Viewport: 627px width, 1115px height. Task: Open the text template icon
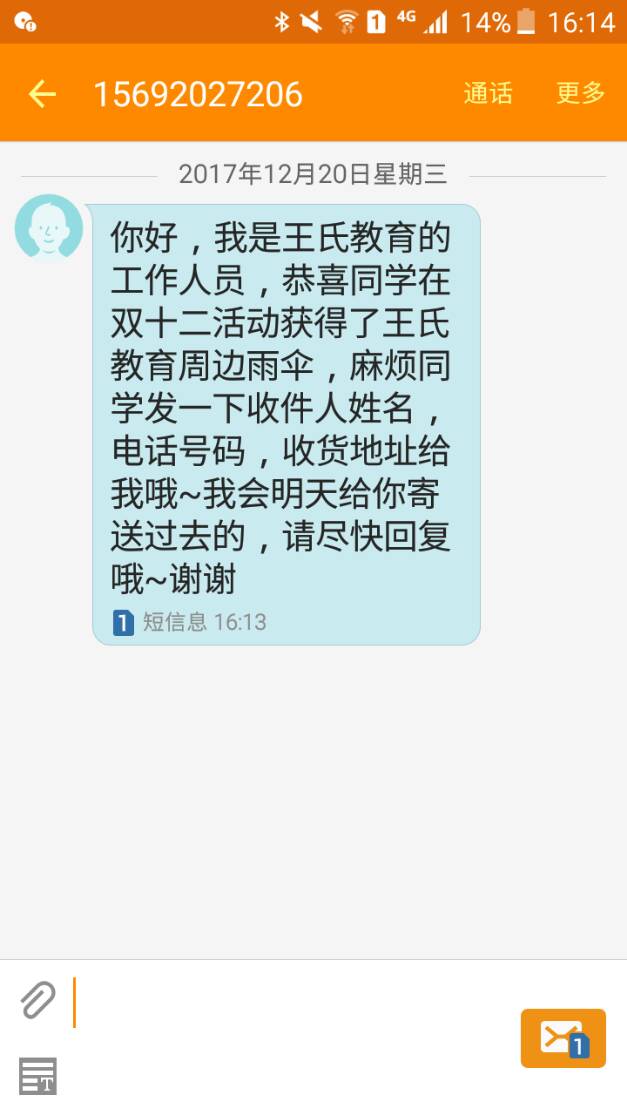click(38, 1077)
